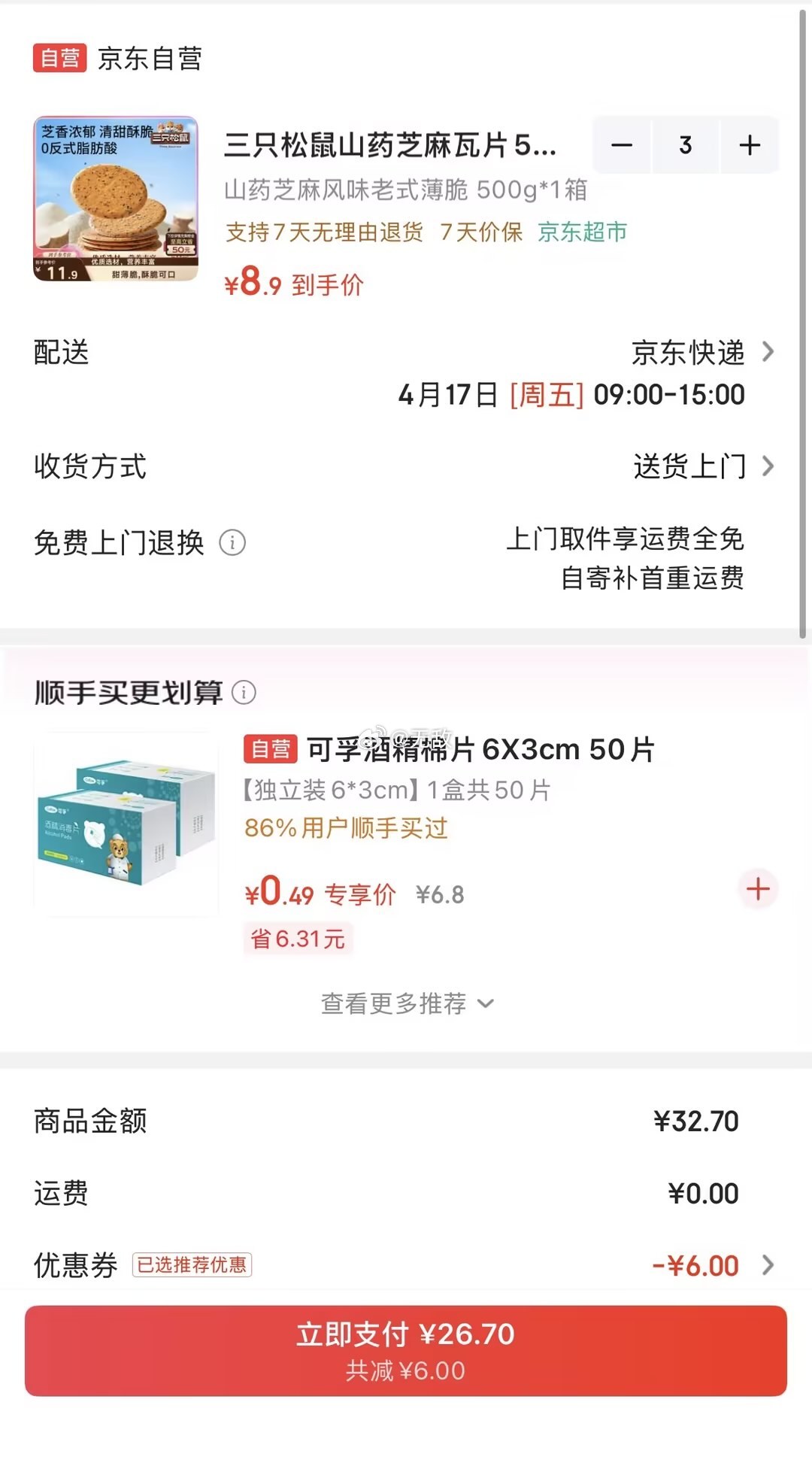Add 可孚酒精棉片 to the order

pyautogui.click(x=758, y=889)
